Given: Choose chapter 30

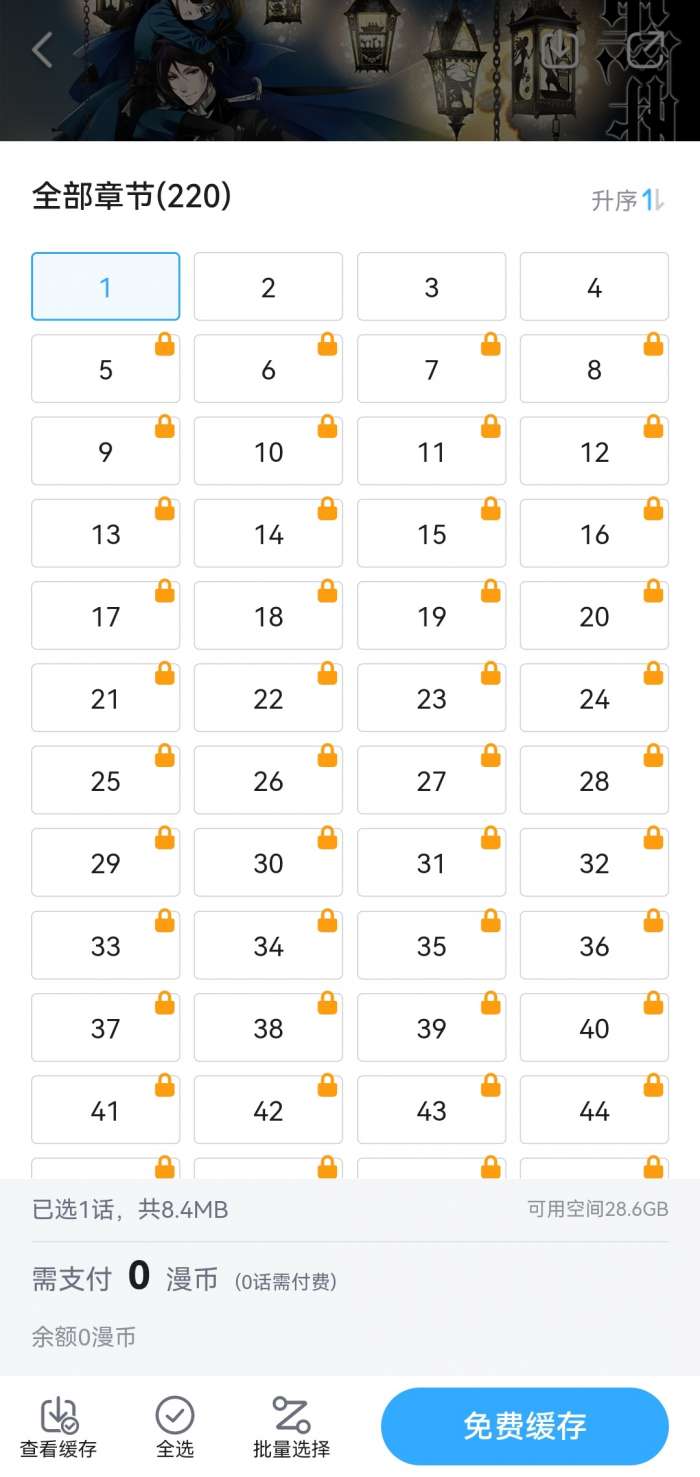Looking at the screenshot, I should (x=268, y=863).
